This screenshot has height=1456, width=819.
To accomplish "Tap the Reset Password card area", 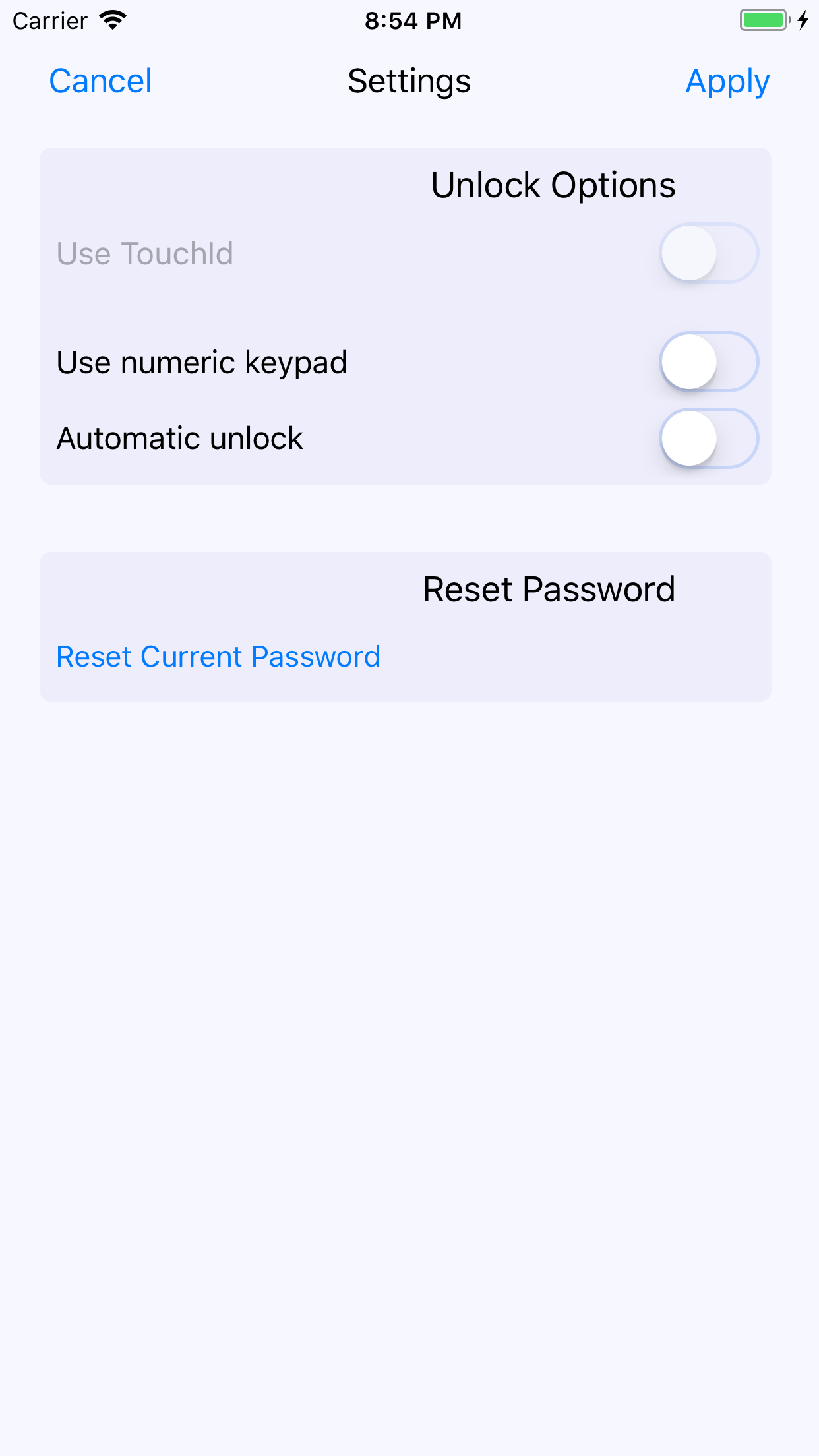I will (406, 625).
